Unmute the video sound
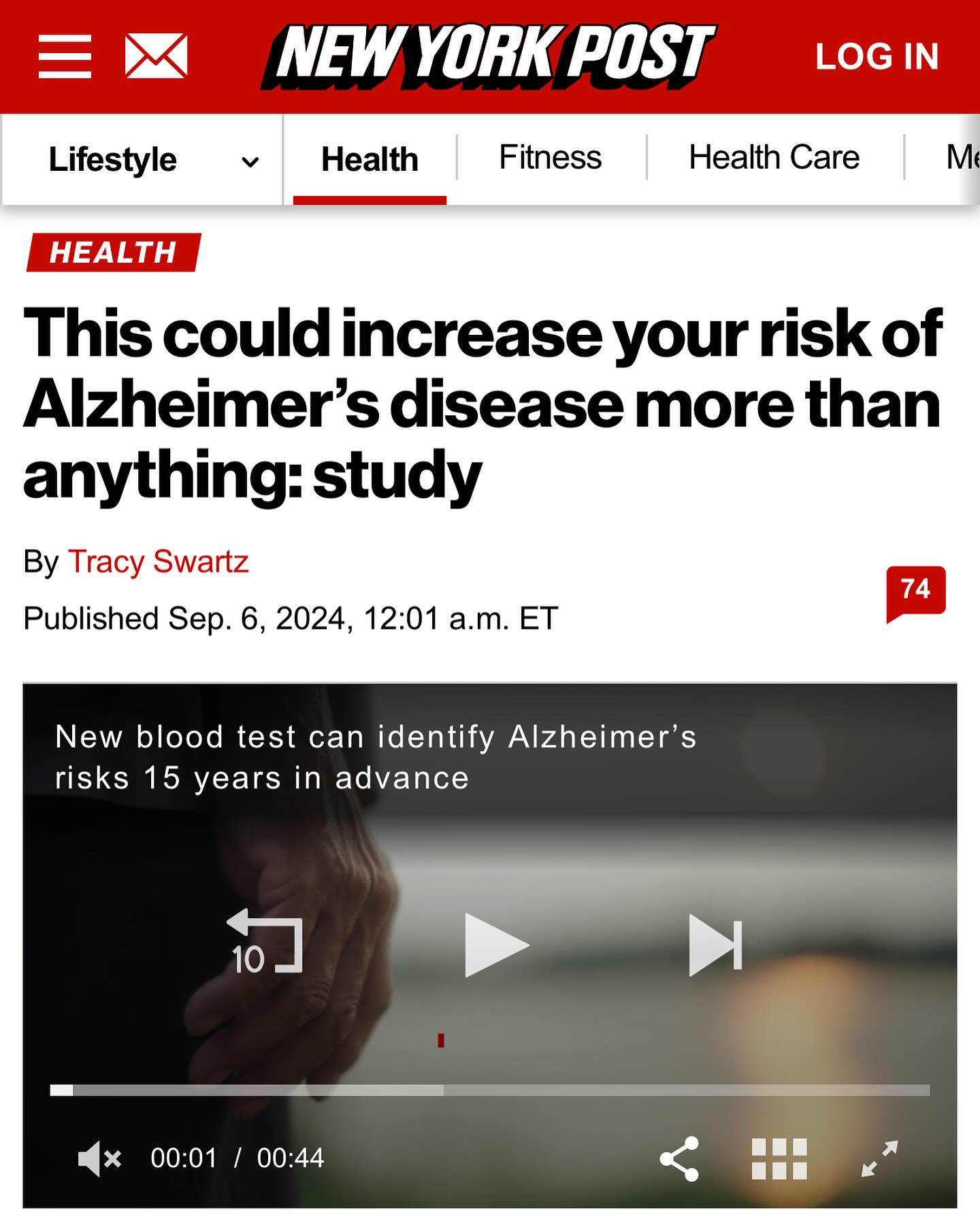Image resolution: width=980 pixels, height=1225 pixels. [x=99, y=1158]
